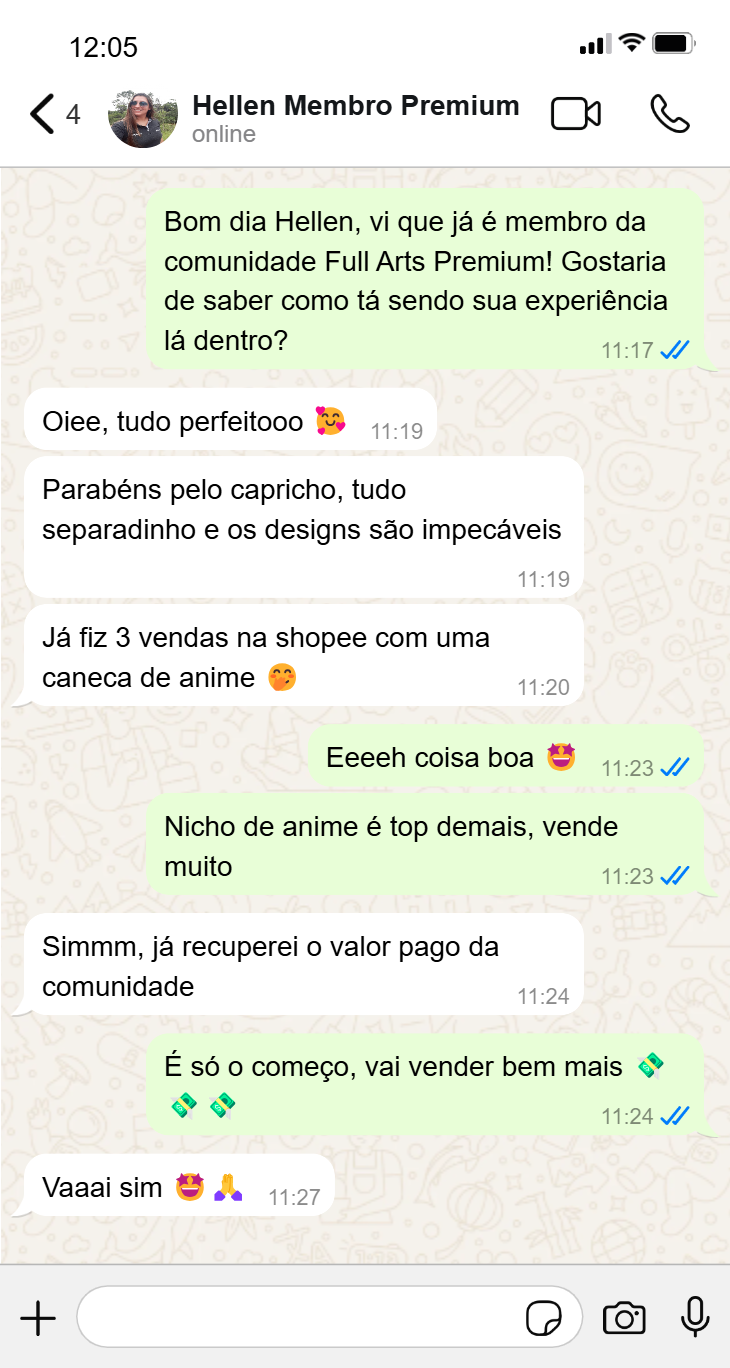The image size is (730, 1368).
Task: Tap the microphone to record voice message
Action: coord(695,1318)
